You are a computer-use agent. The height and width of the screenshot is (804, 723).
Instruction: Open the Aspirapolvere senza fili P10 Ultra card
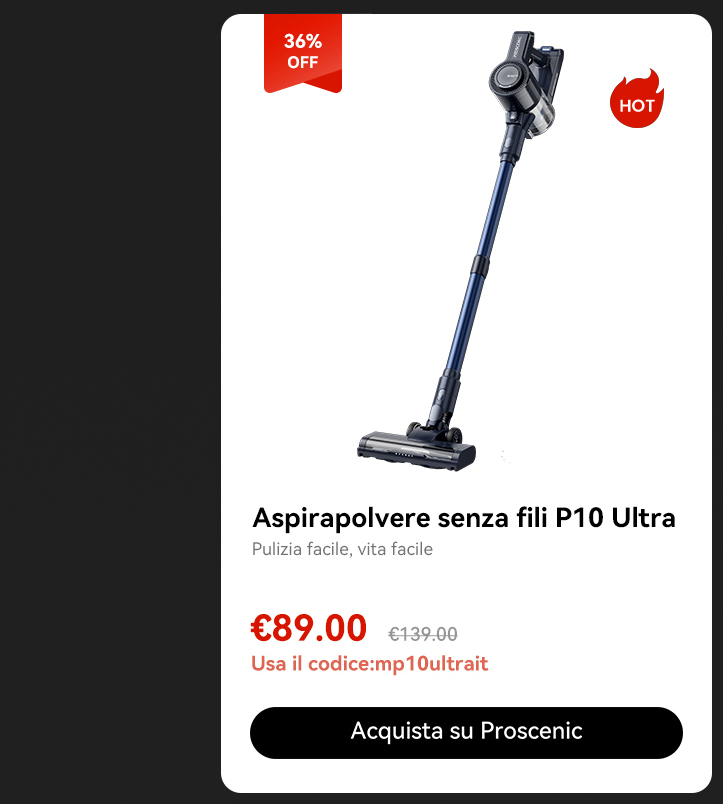click(x=463, y=518)
